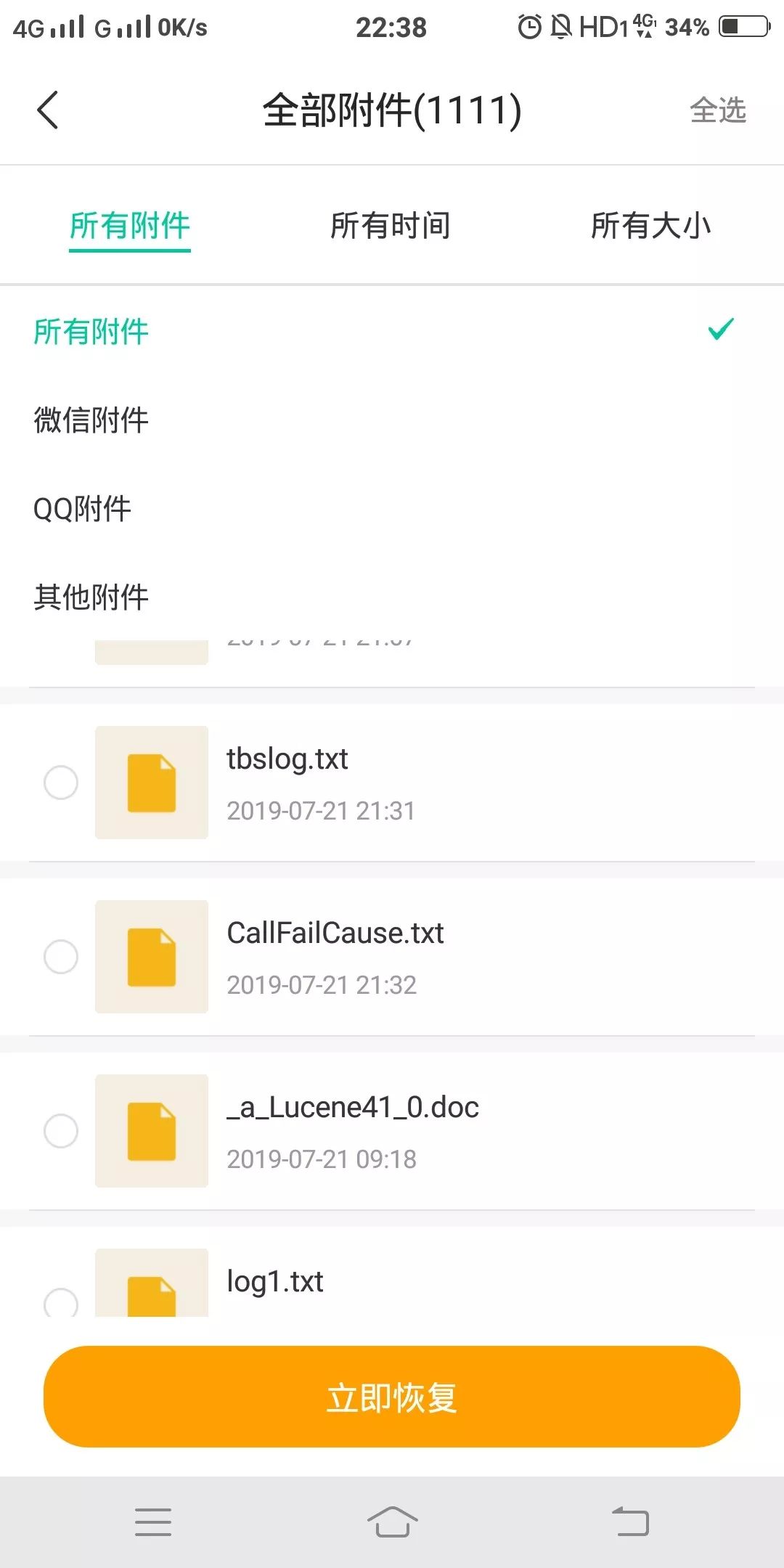Go back using the top-left arrow
Viewport: 784px width, 1568px height.
click(x=48, y=110)
